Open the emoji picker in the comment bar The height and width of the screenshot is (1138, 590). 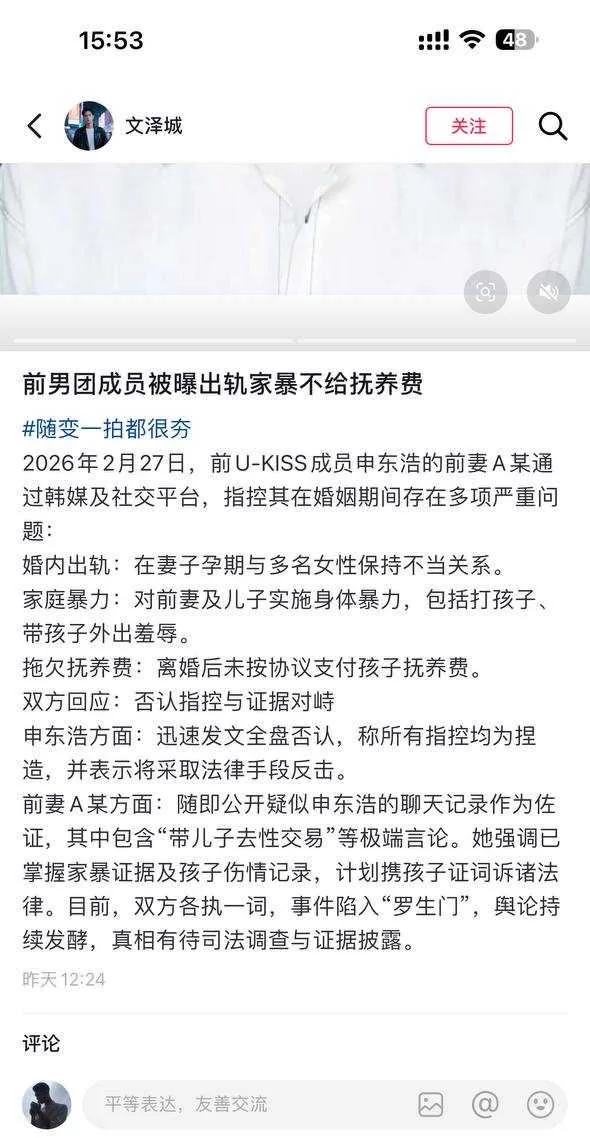pyautogui.click(x=540, y=1105)
